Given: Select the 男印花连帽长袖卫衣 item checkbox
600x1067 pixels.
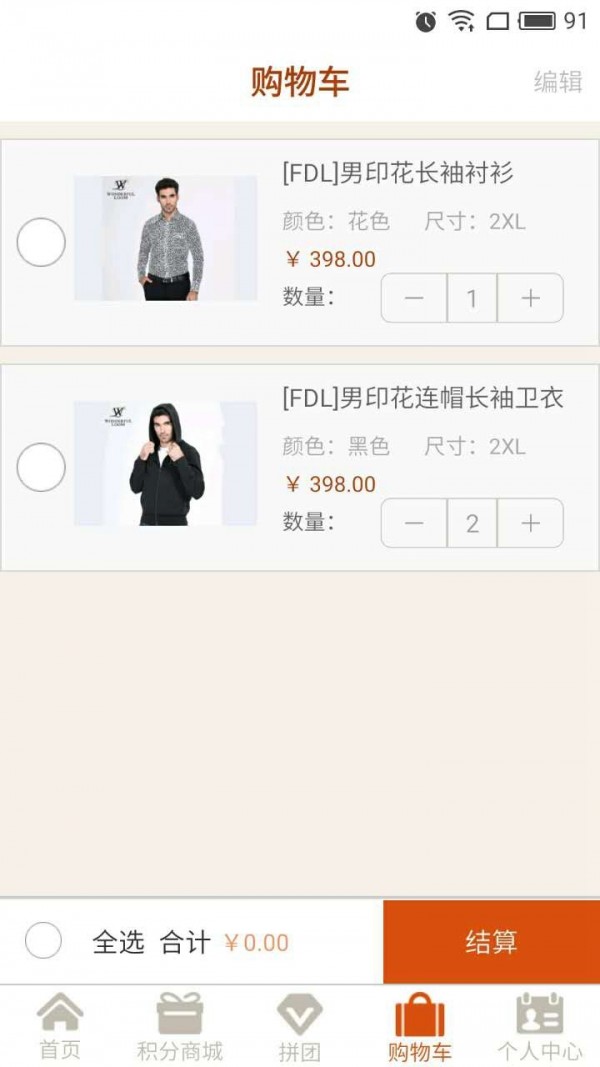Looking at the screenshot, I should (41, 467).
